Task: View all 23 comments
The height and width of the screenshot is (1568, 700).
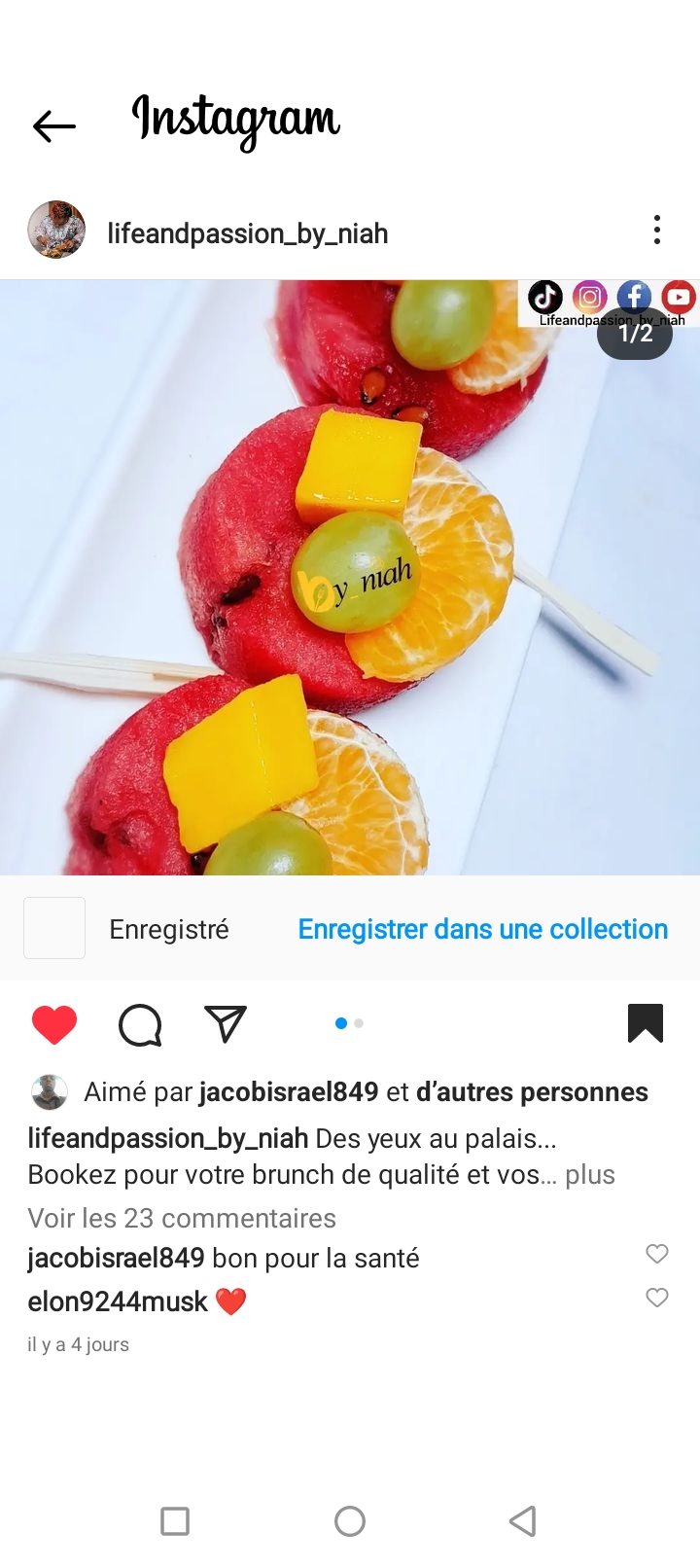Action: coord(182,1218)
